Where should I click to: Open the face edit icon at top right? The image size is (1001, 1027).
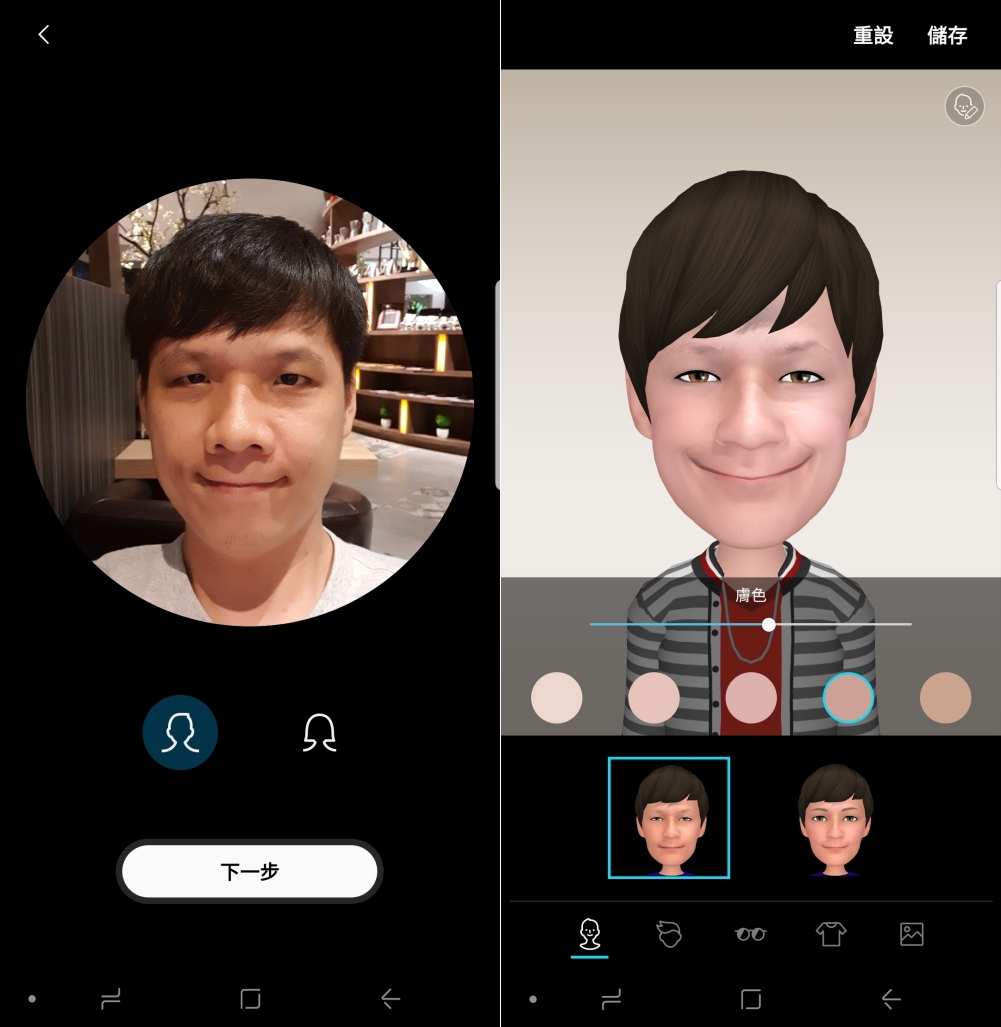tap(964, 106)
